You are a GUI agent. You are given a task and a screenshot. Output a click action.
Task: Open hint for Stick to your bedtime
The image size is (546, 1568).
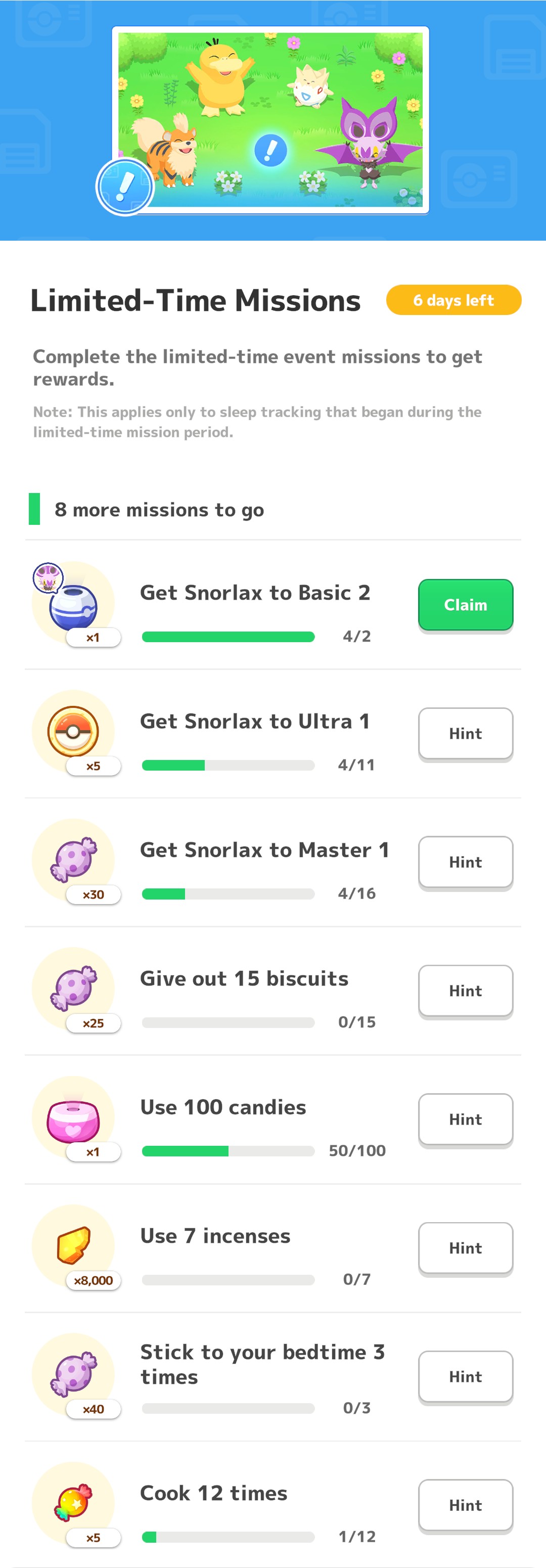[465, 1376]
